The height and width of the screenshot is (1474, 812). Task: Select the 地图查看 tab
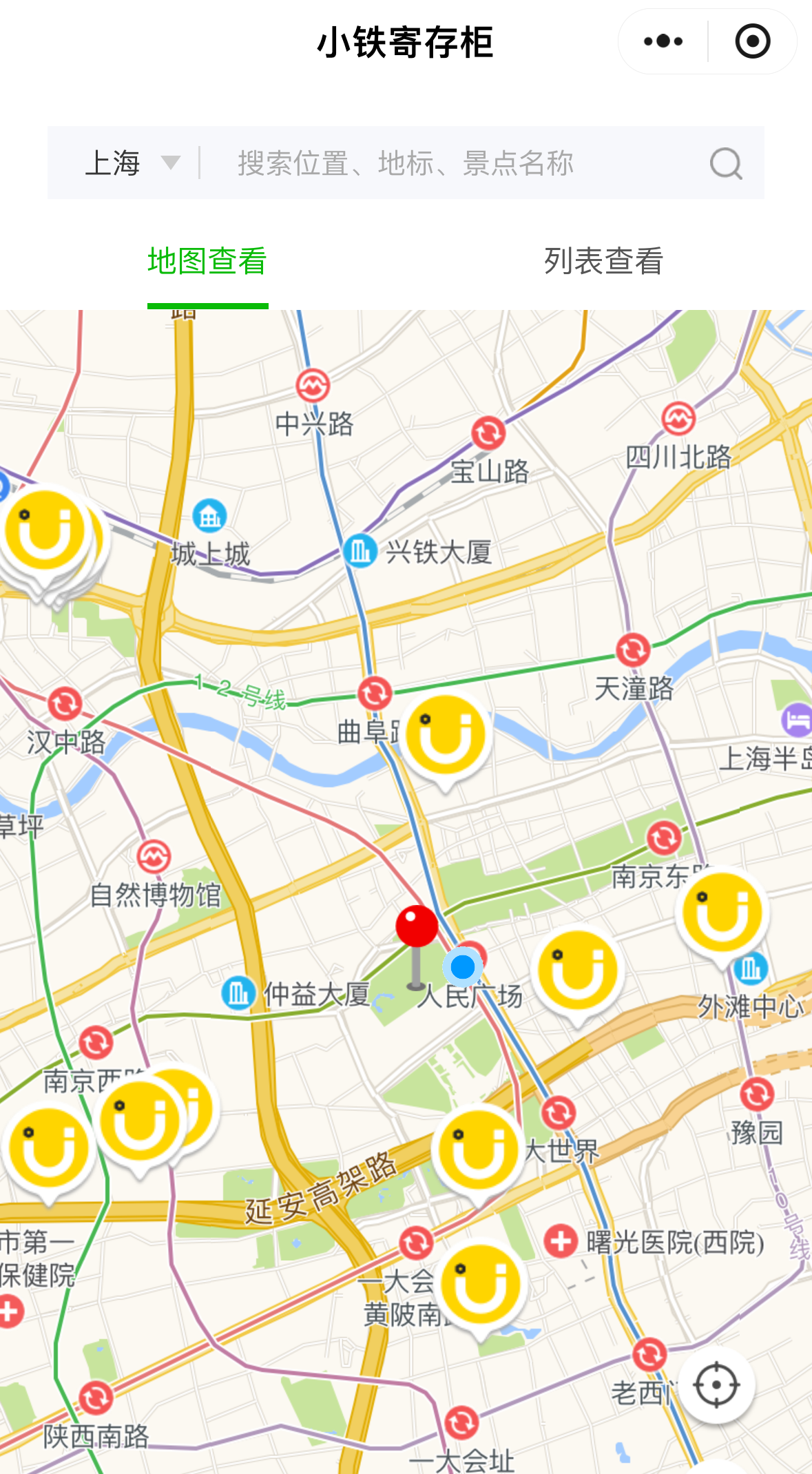tap(207, 261)
